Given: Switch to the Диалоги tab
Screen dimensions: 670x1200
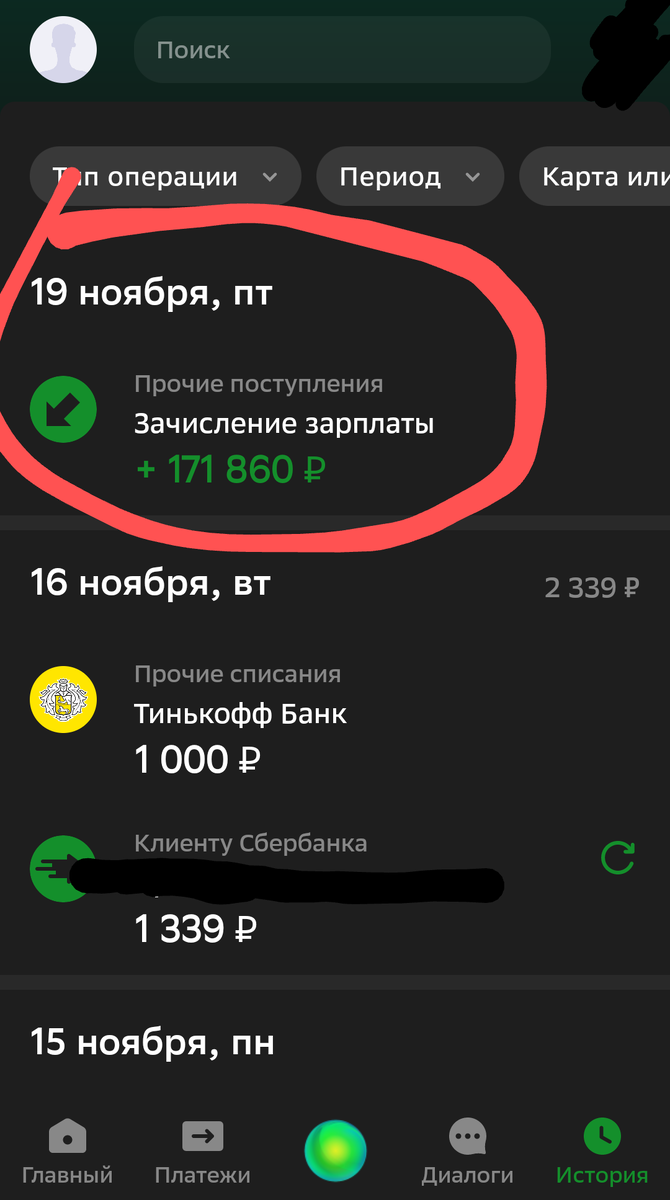Looking at the screenshot, I should pyautogui.click(x=467, y=1152).
